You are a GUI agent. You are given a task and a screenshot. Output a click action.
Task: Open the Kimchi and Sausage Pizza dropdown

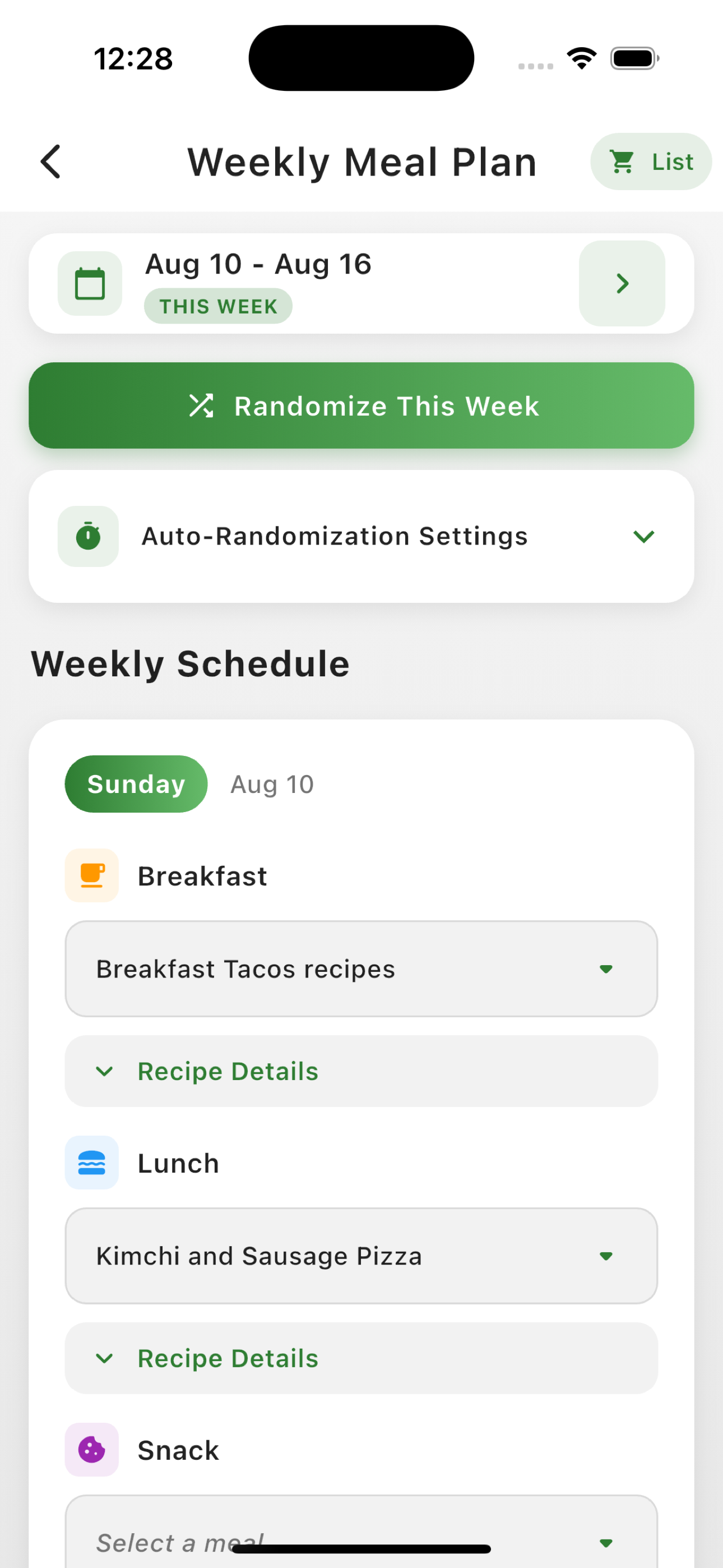click(361, 1255)
